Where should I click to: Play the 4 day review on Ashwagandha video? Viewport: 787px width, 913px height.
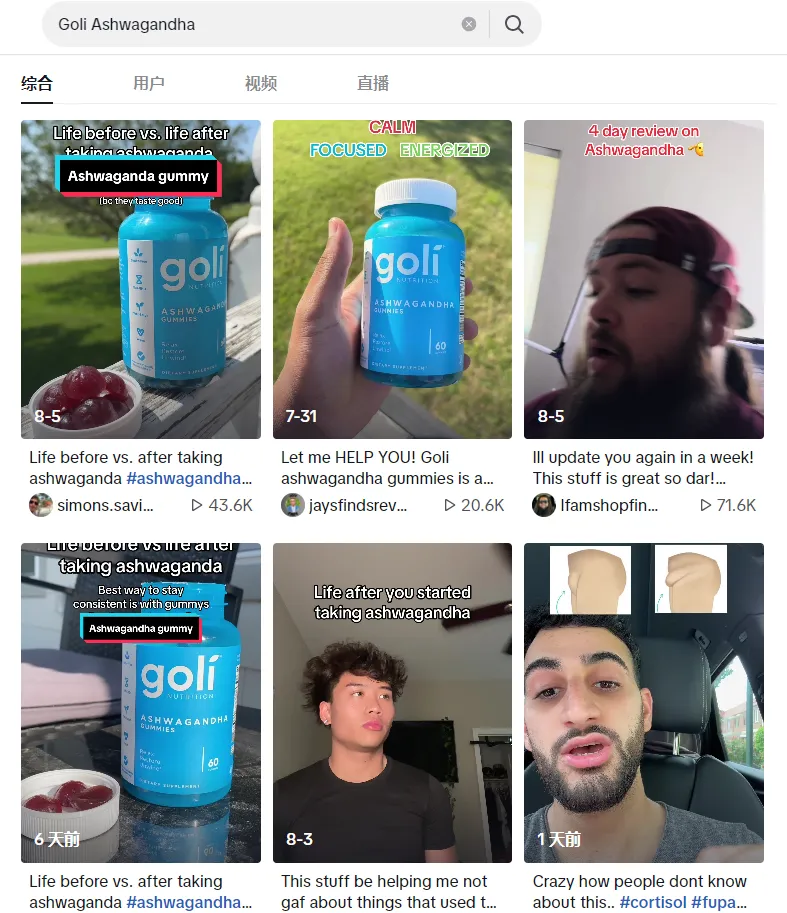643,280
